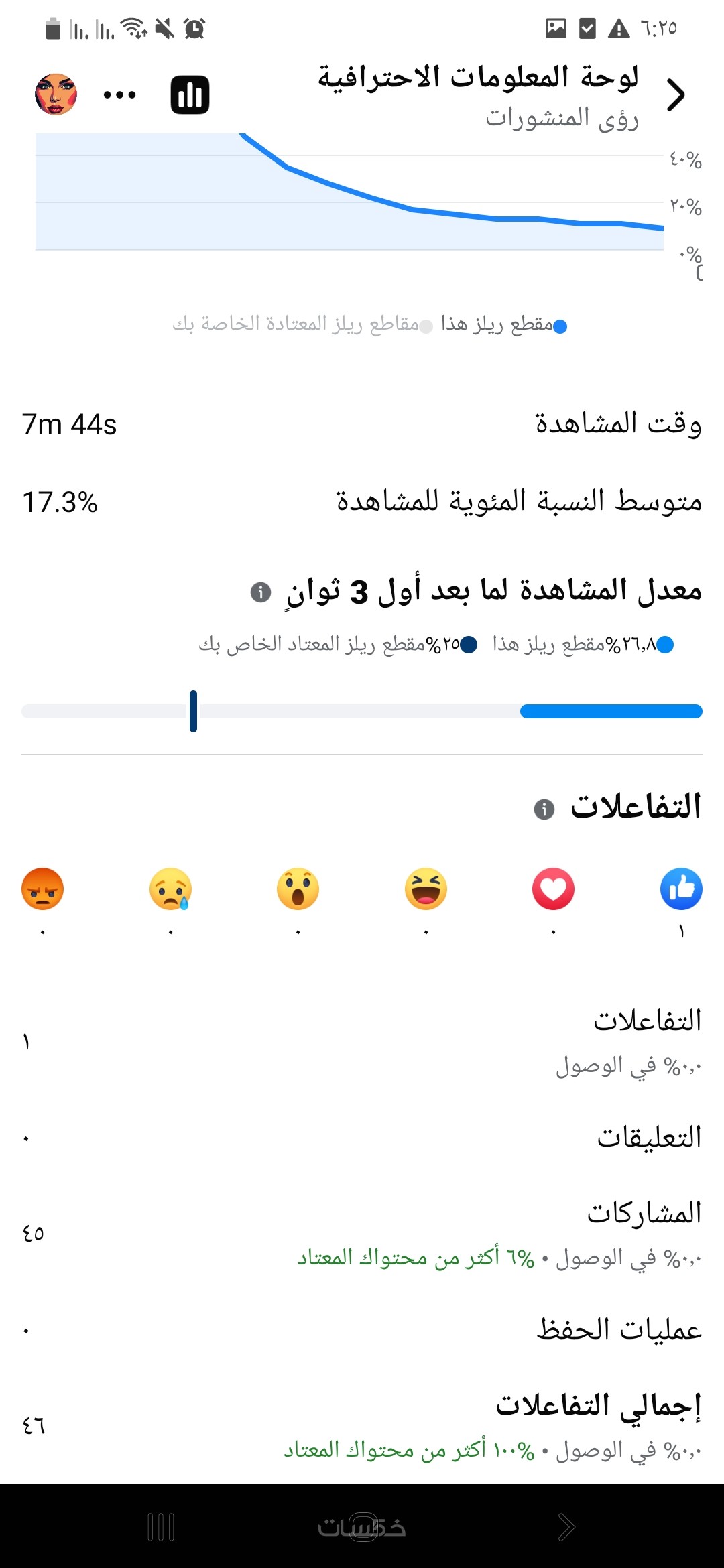Open the three-dot overflow menu
The width and height of the screenshot is (724, 1568).
tap(119, 94)
